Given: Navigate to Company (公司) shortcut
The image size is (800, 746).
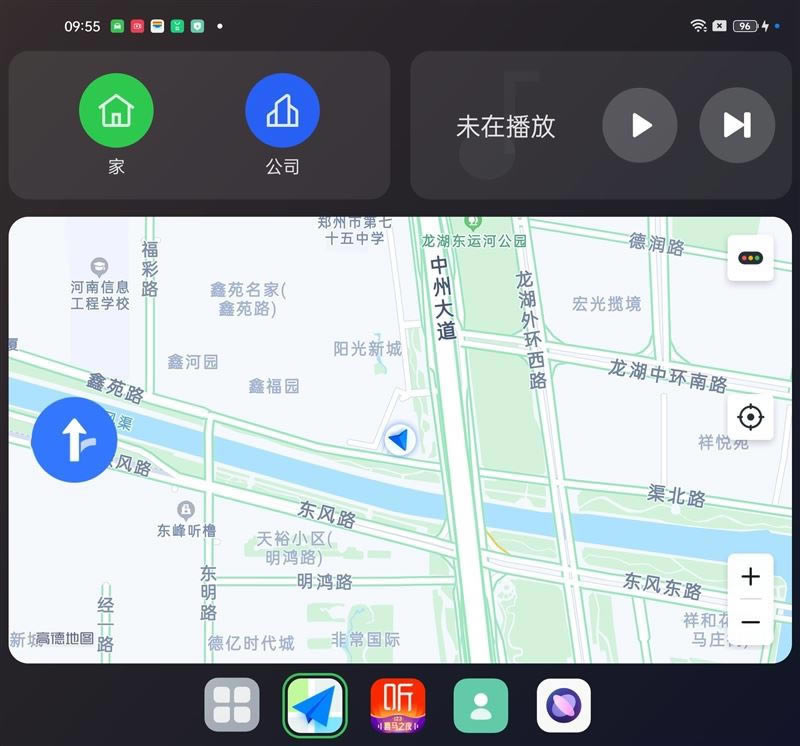Looking at the screenshot, I should pos(282,111).
